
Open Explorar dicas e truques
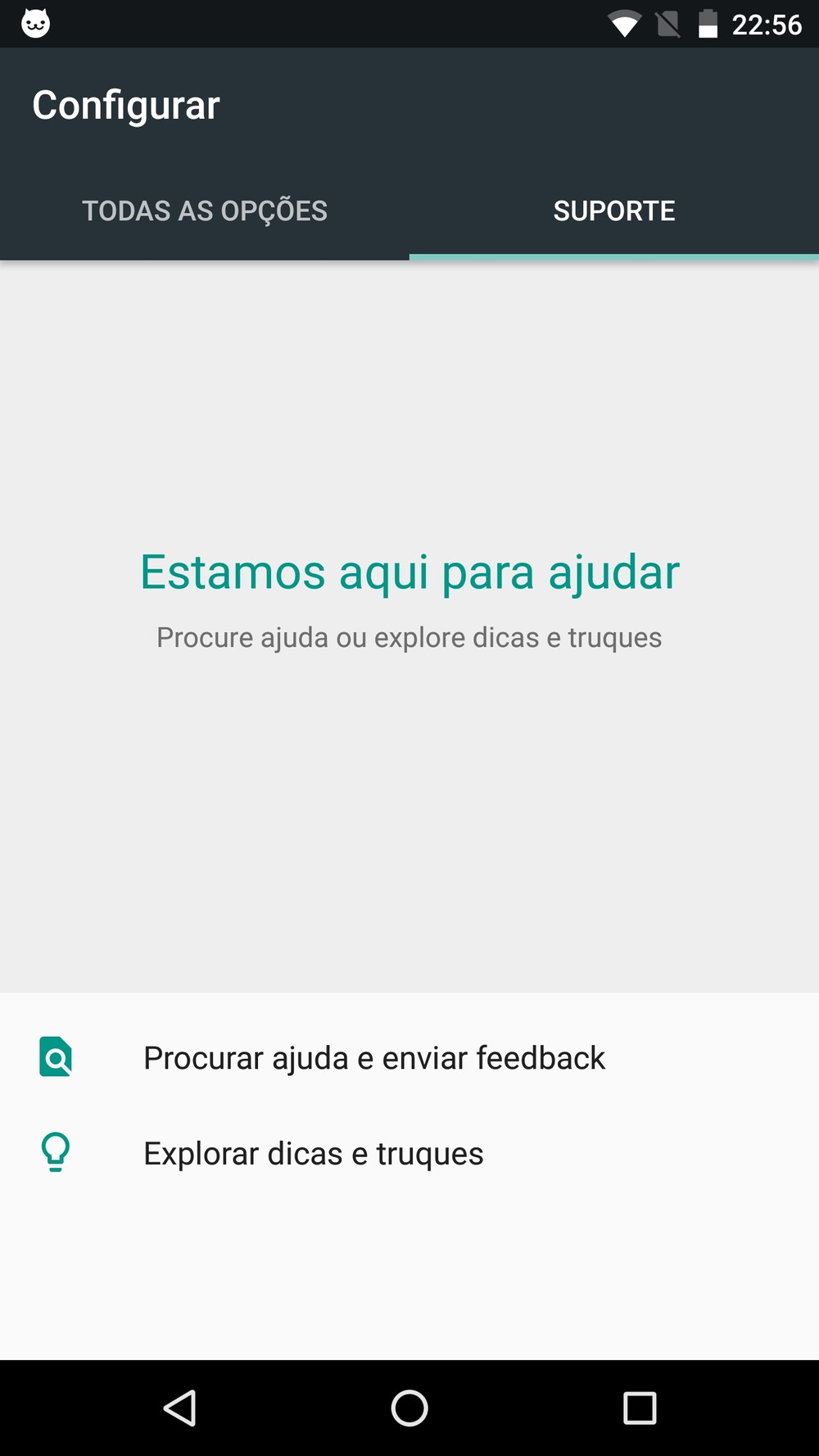click(409, 1153)
